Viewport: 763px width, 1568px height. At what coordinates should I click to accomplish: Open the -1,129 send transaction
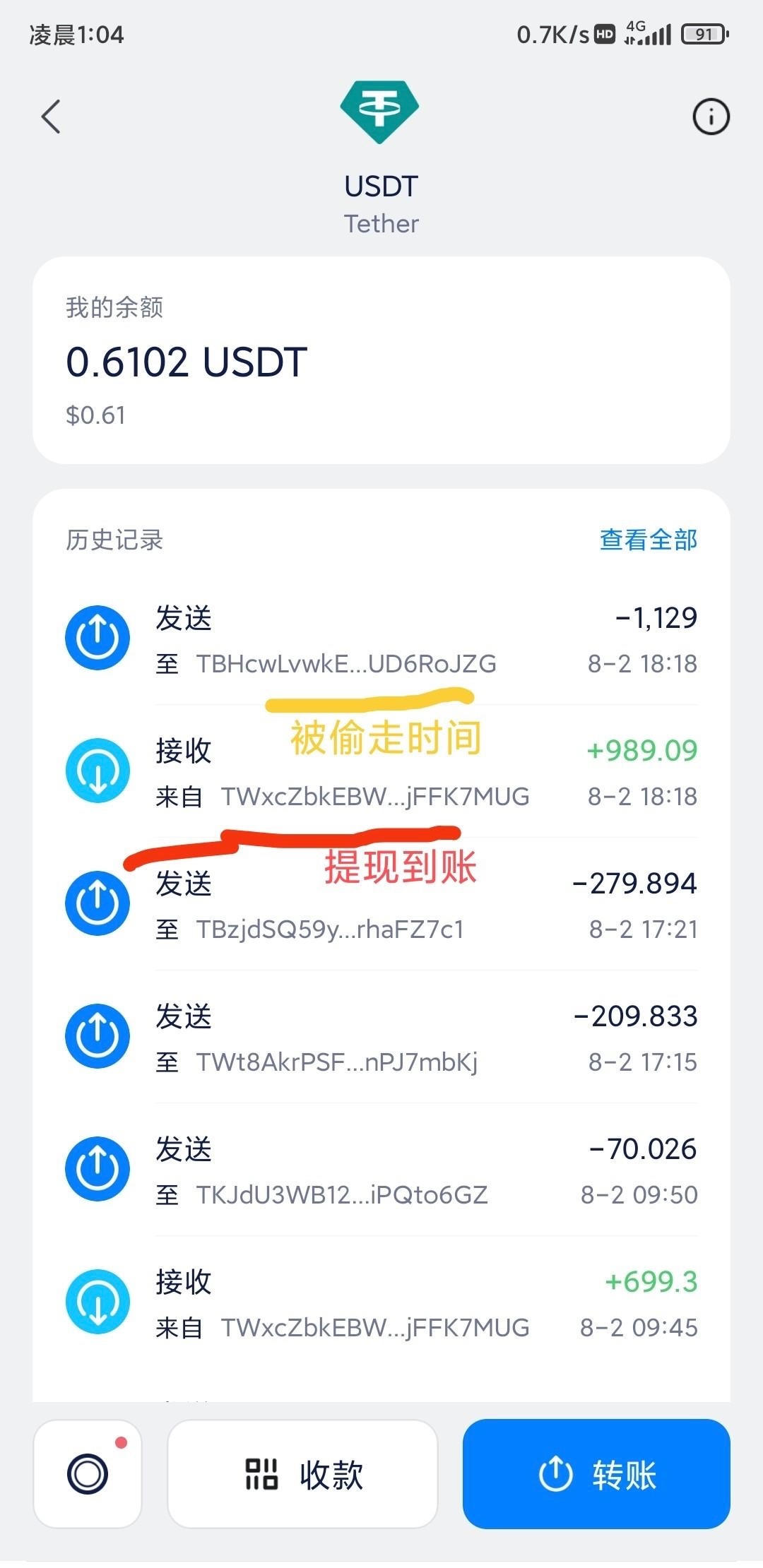[381, 640]
